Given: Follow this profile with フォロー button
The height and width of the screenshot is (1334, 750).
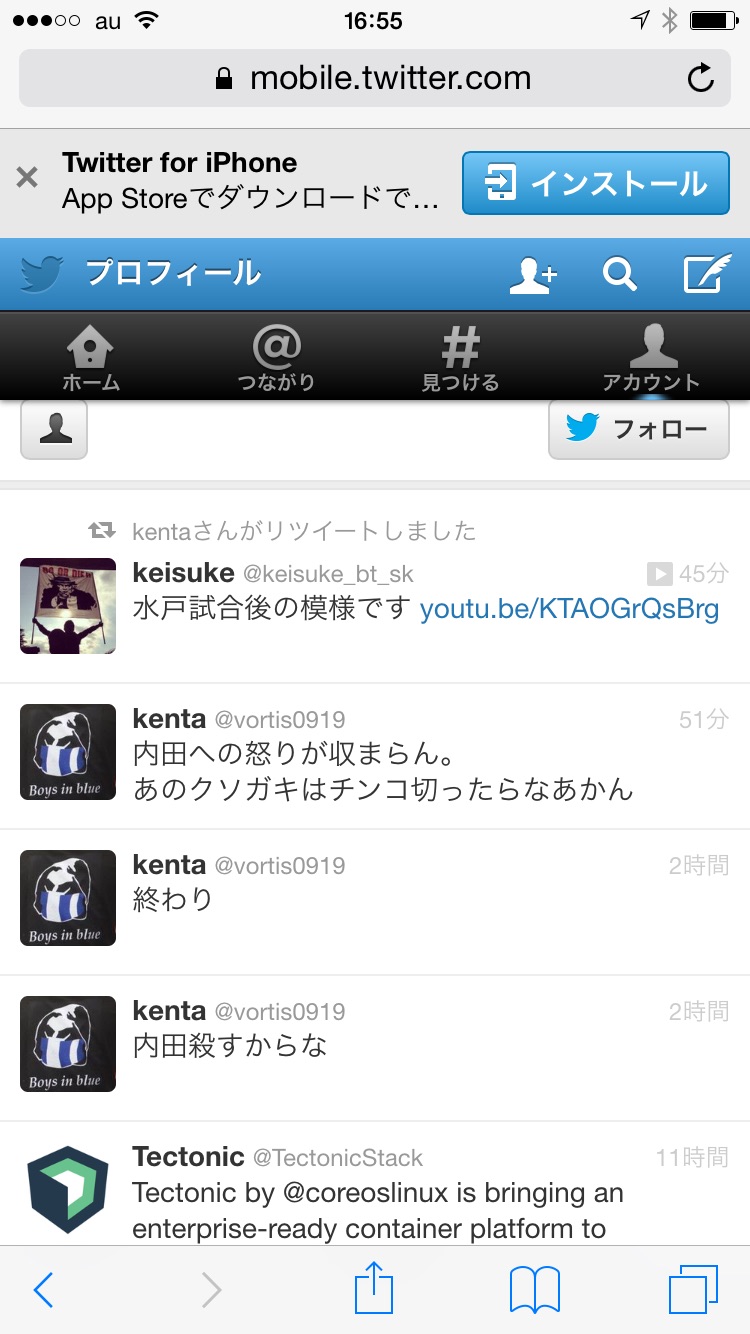Looking at the screenshot, I should point(638,430).
